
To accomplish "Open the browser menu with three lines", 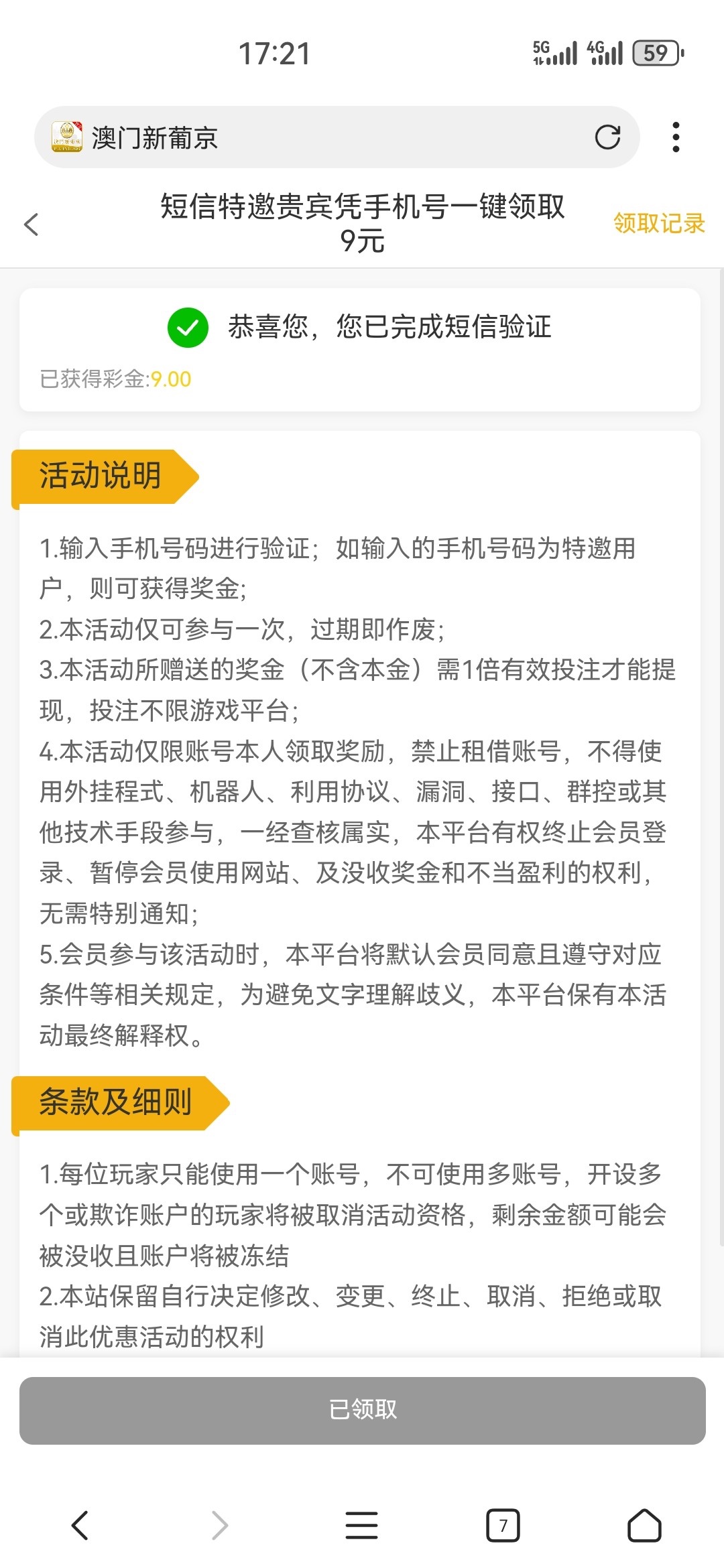I will pos(362,1525).
